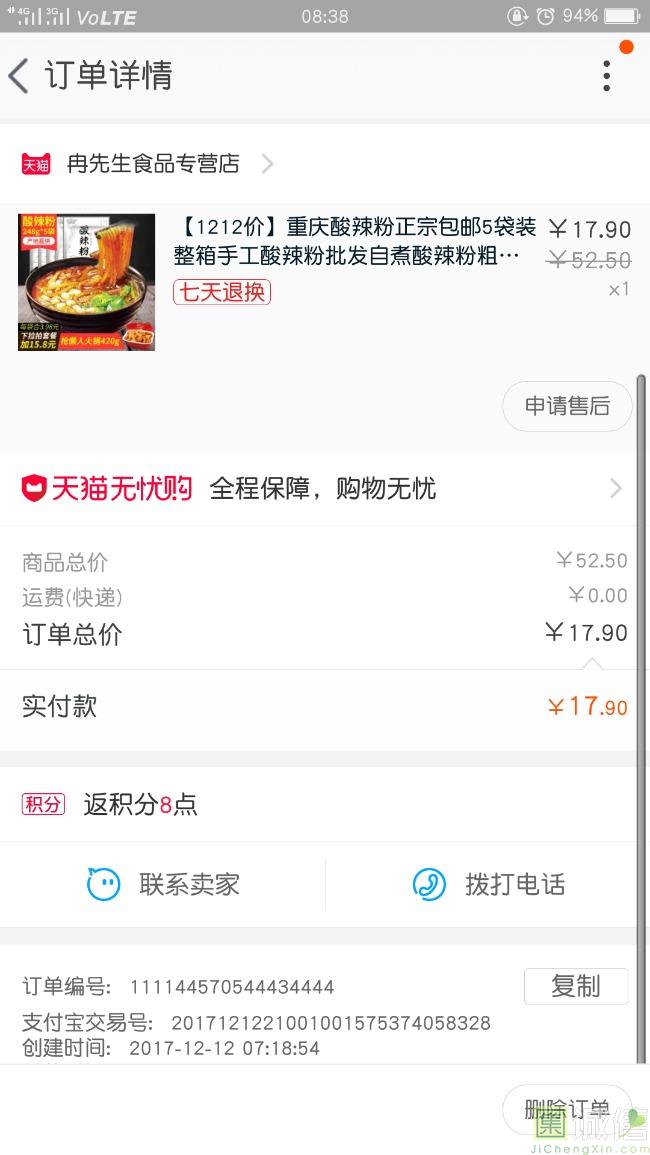This screenshot has height=1155, width=650.
Task: Tap 拨打电话 to call the seller
Action: point(489,885)
